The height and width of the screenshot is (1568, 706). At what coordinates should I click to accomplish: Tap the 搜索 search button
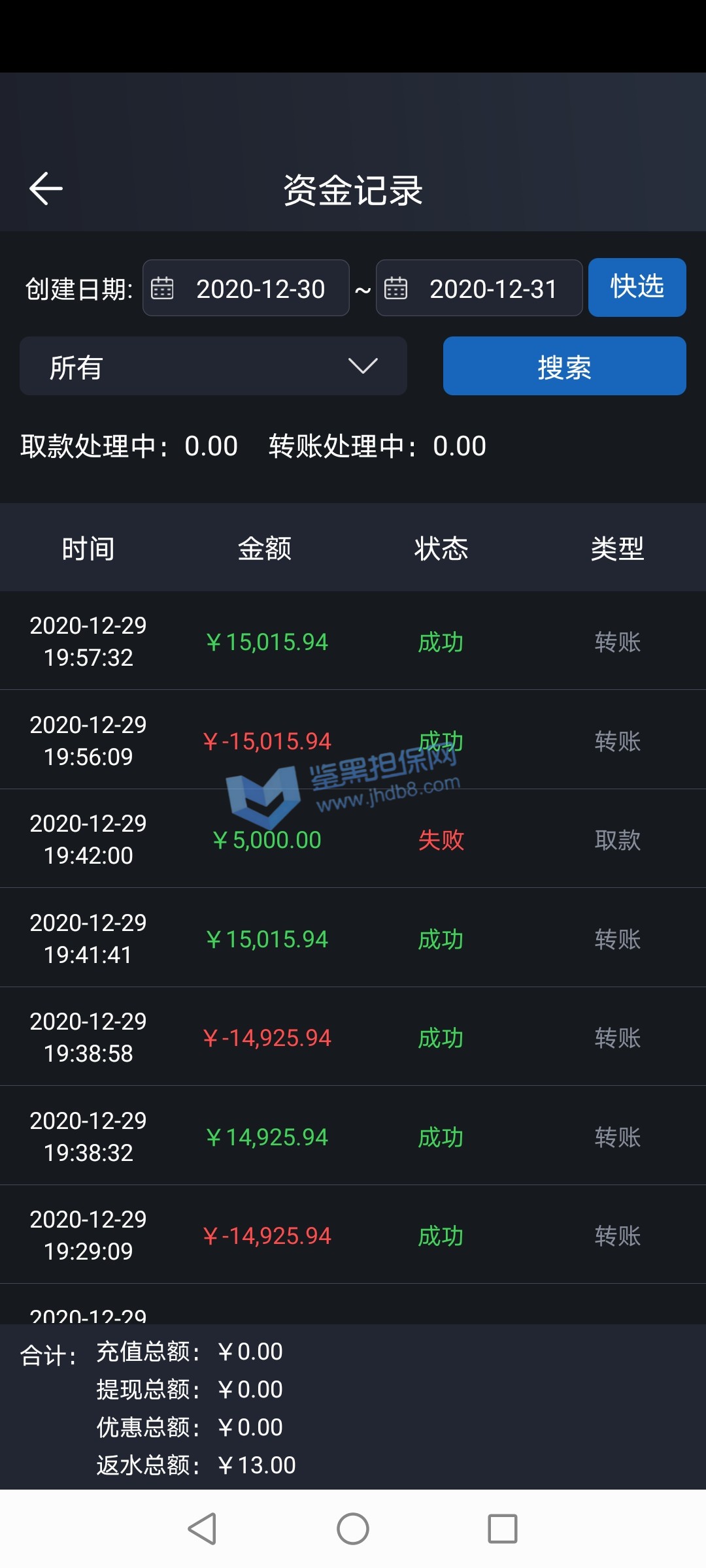[x=564, y=367]
